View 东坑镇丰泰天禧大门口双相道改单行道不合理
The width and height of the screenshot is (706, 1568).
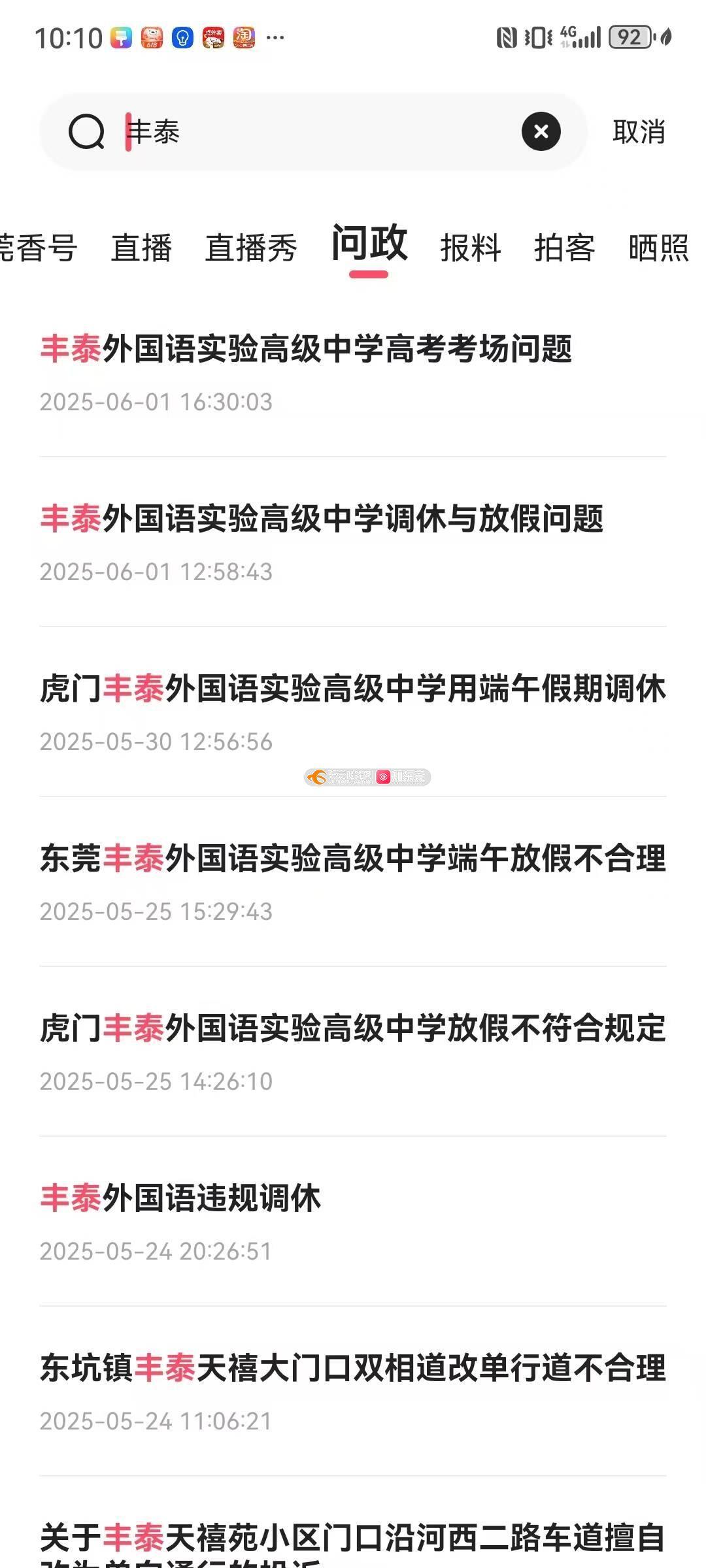[x=353, y=1392]
